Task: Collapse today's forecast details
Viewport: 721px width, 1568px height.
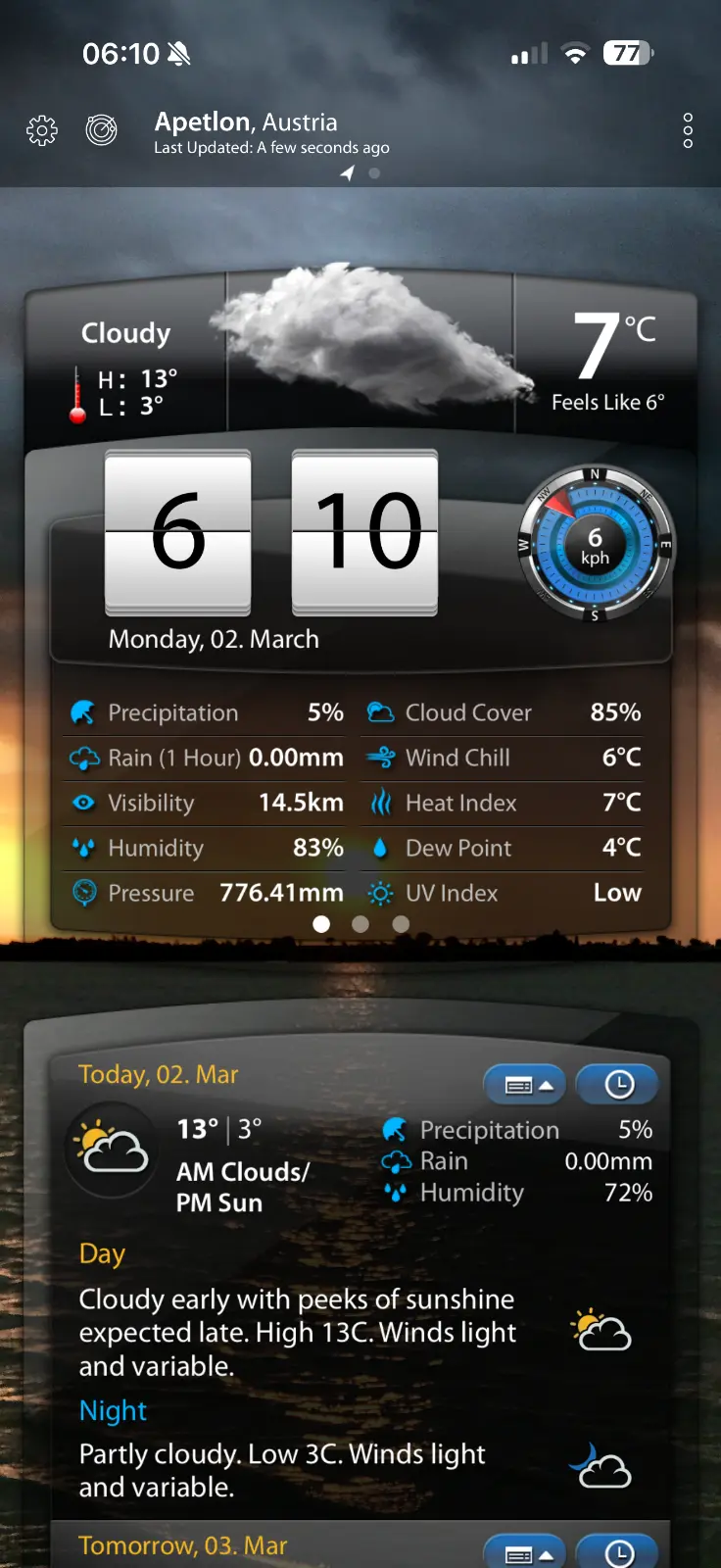Action: pyautogui.click(x=524, y=1085)
